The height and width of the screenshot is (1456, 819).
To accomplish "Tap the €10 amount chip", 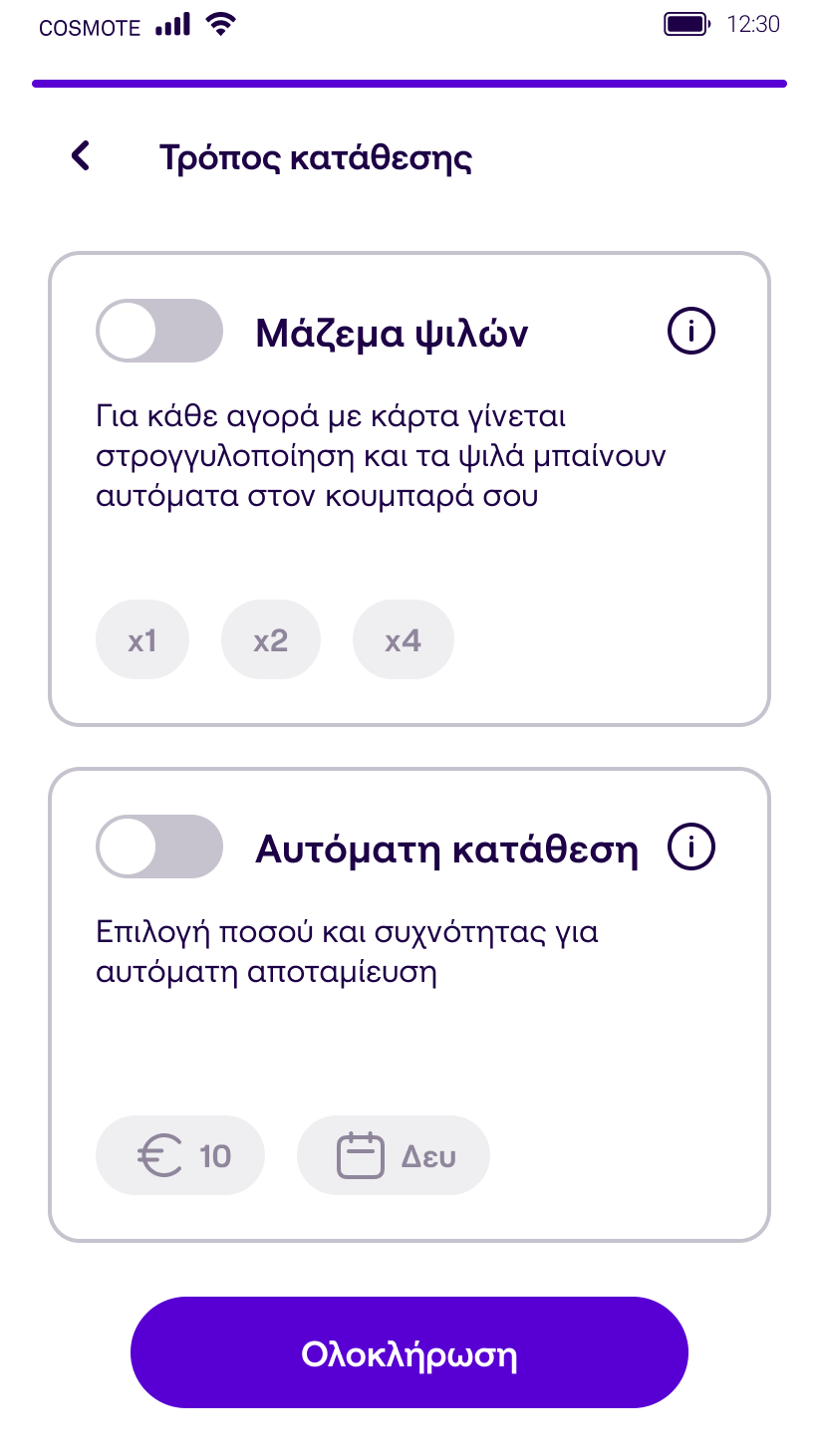I will point(180,1155).
